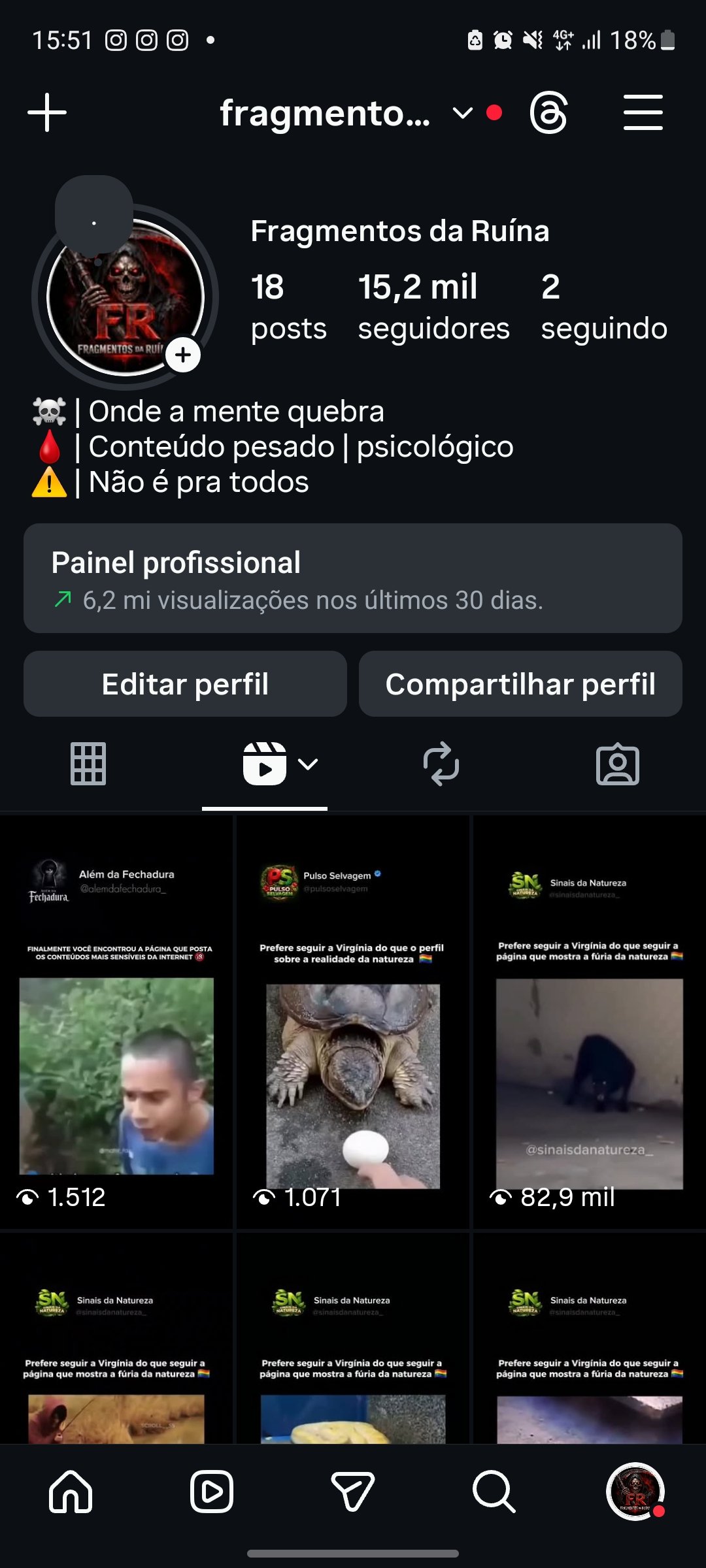Open the Threads icon
The height and width of the screenshot is (1568, 706).
click(548, 113)
